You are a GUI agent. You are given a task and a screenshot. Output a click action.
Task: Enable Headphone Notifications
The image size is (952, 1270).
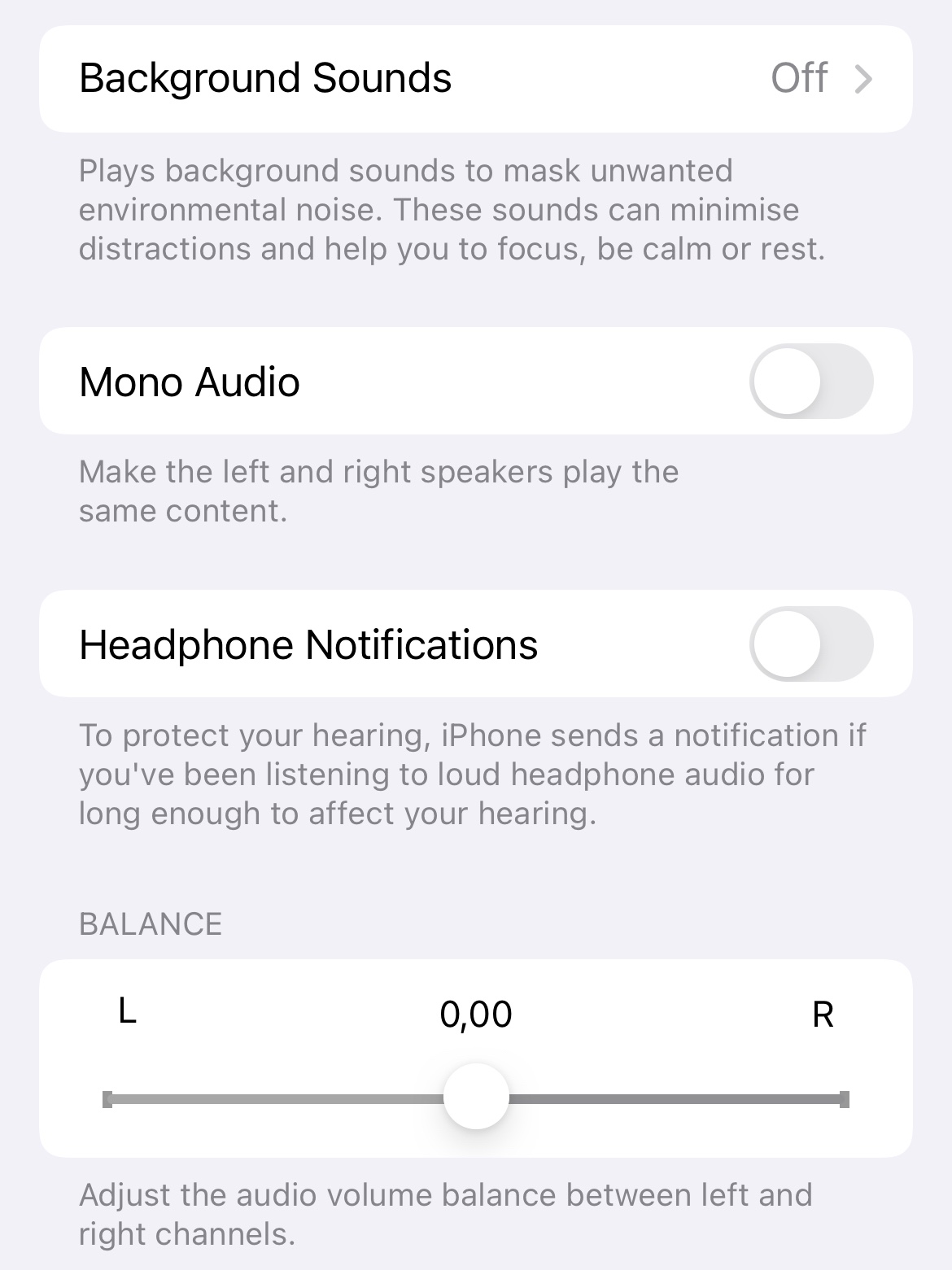[x=810, y=644]
